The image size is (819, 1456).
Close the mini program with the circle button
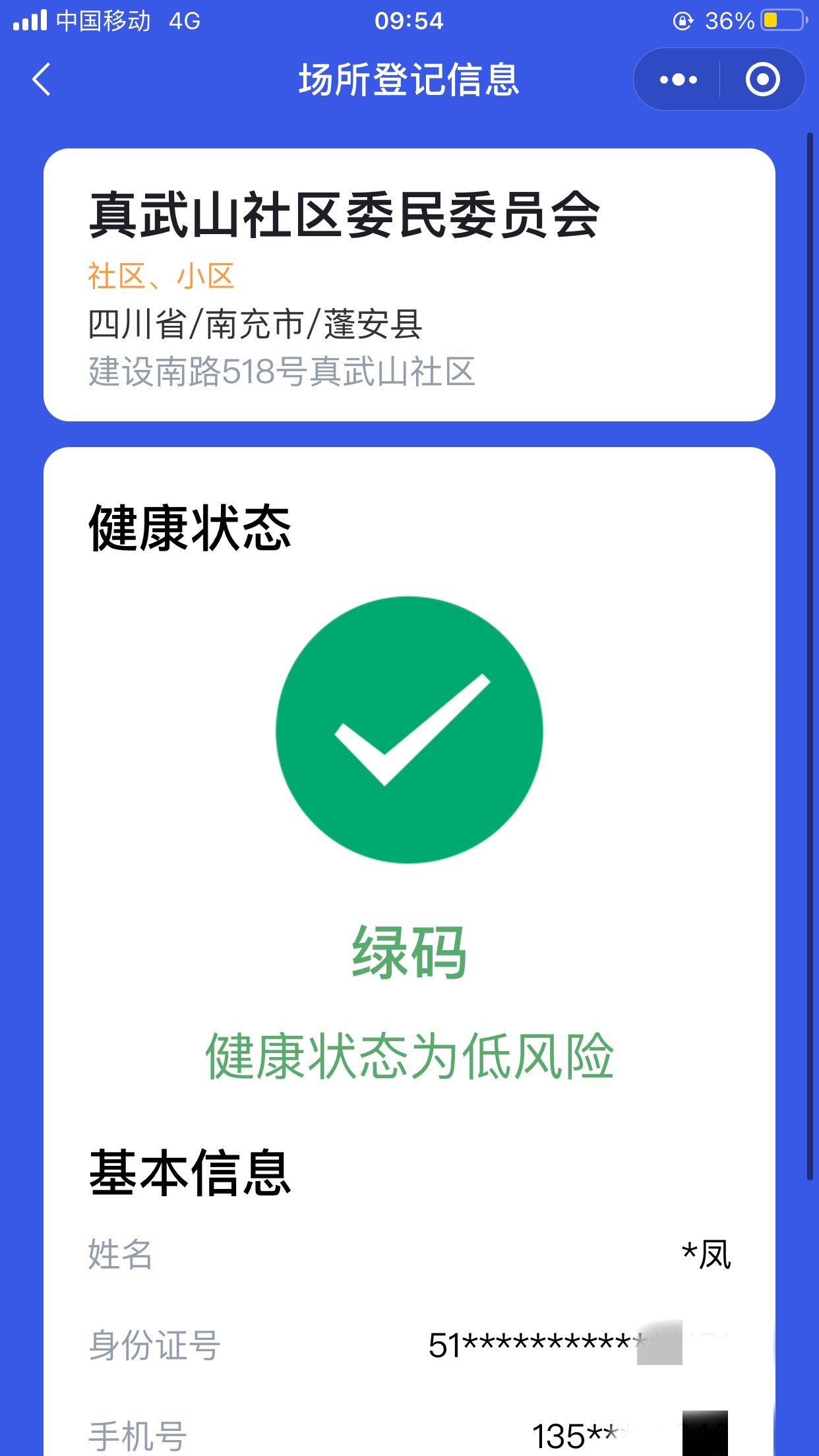[x=762, y=80]
